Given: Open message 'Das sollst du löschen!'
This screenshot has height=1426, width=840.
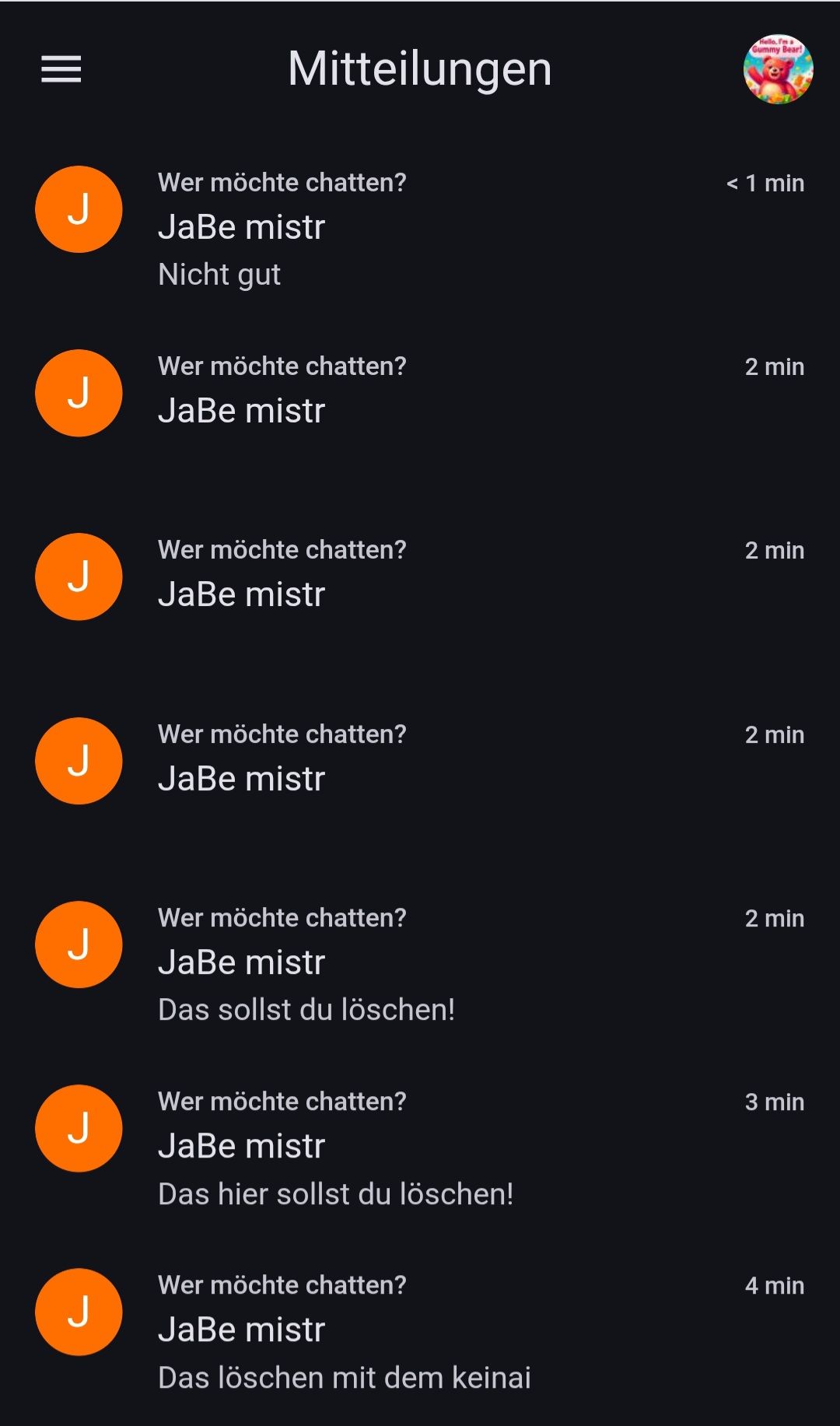Looking at the screenshot, I should click(x=420, y=963).
